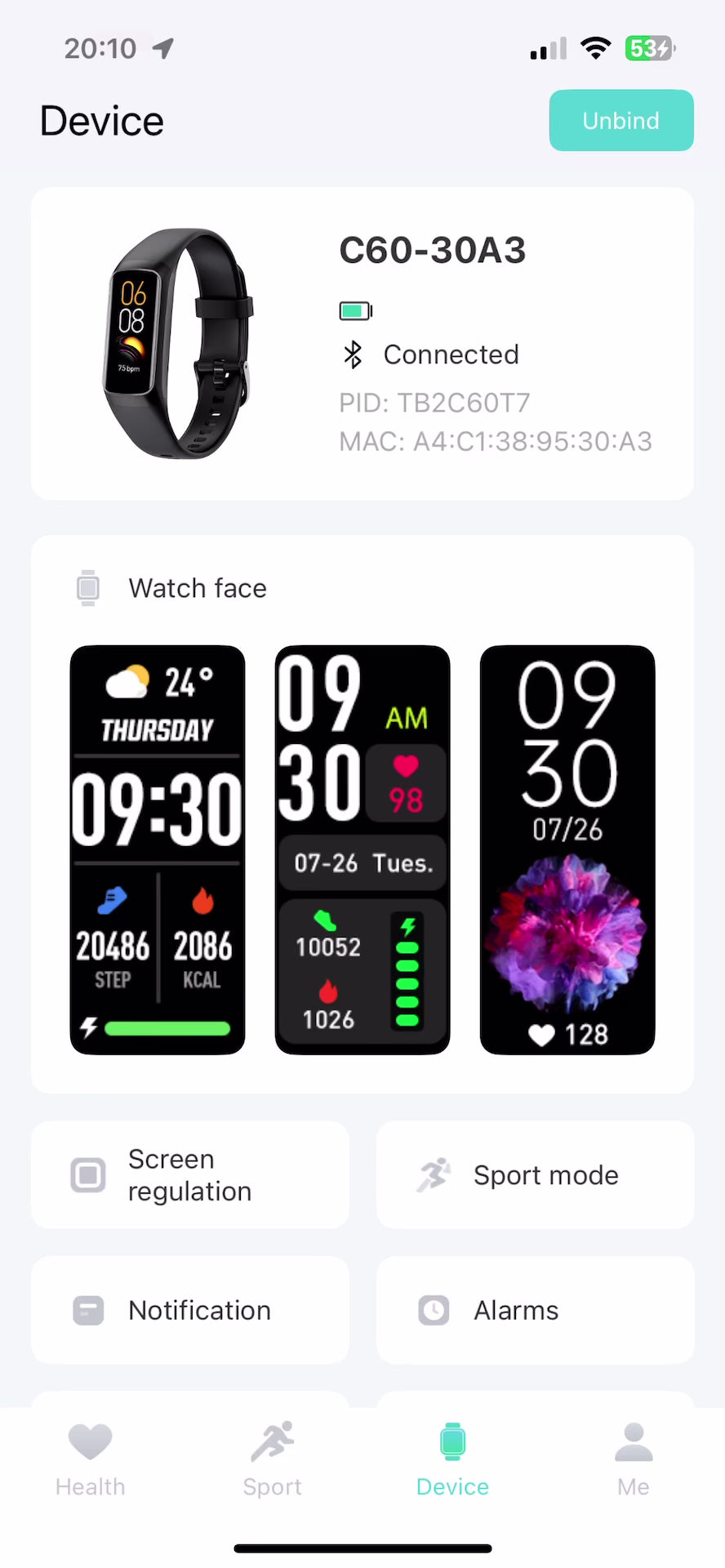
Task: Unbind the connected C60-30A3 device
Action: click(620, 120)
